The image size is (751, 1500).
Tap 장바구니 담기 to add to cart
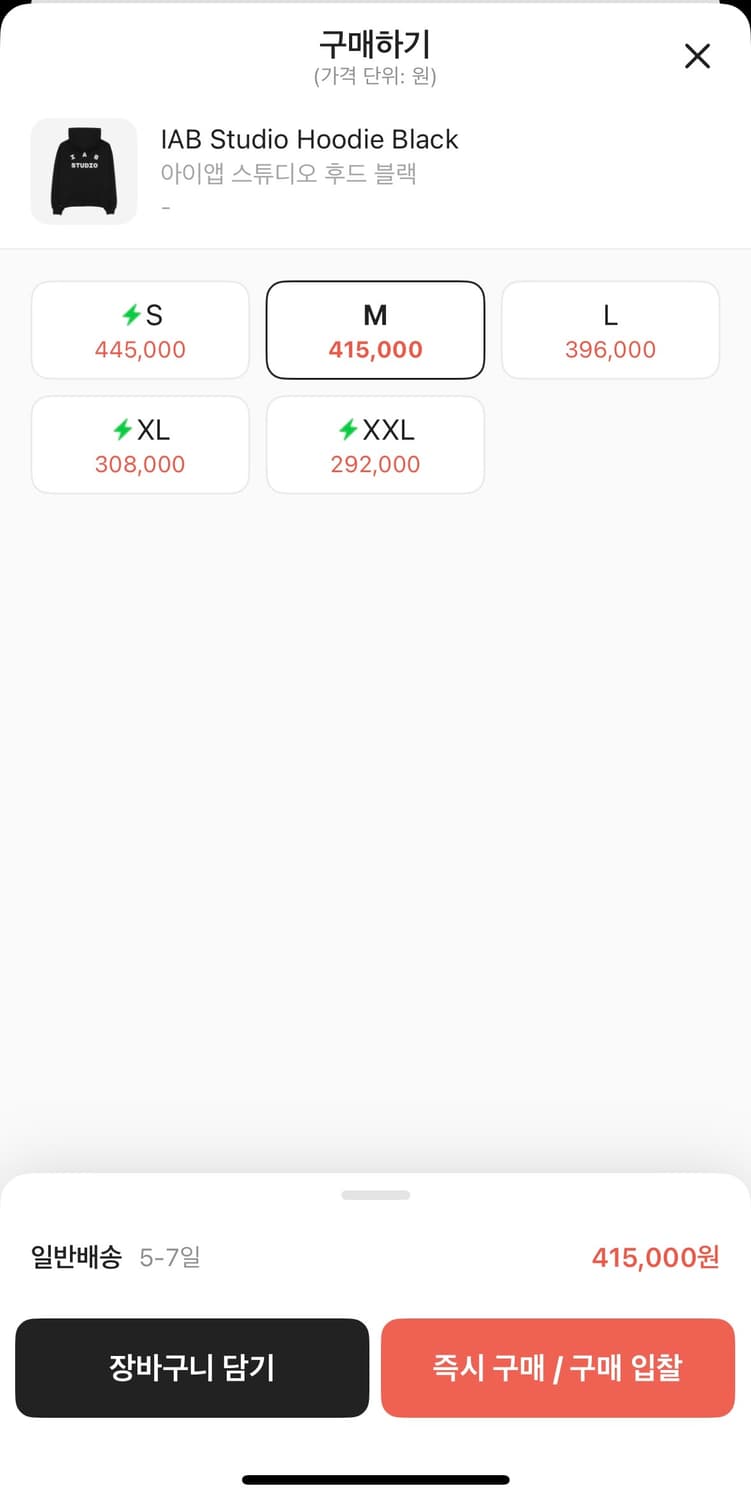coord(192,1367)
